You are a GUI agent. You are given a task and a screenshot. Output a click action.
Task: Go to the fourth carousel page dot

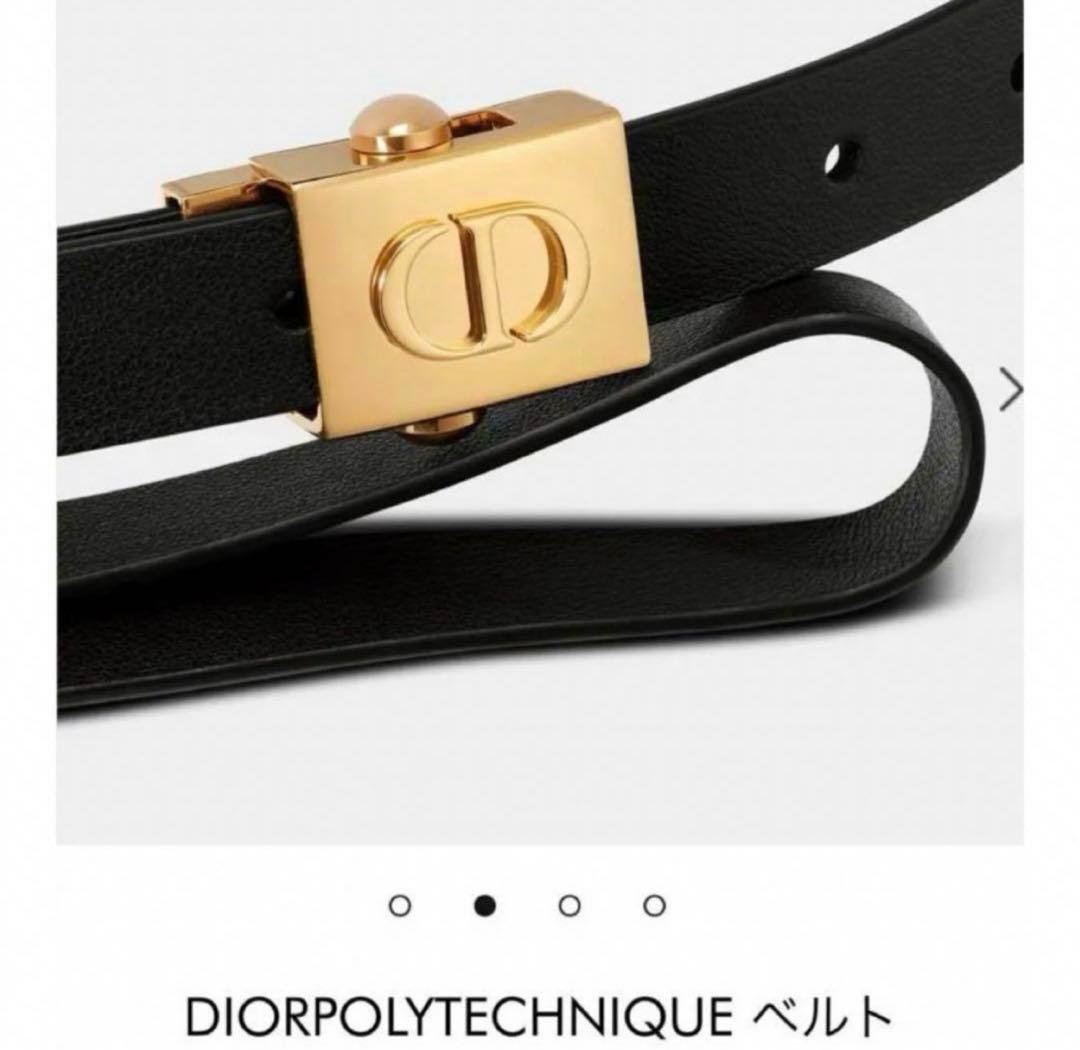pyautogui.click(x=654, y=907)
